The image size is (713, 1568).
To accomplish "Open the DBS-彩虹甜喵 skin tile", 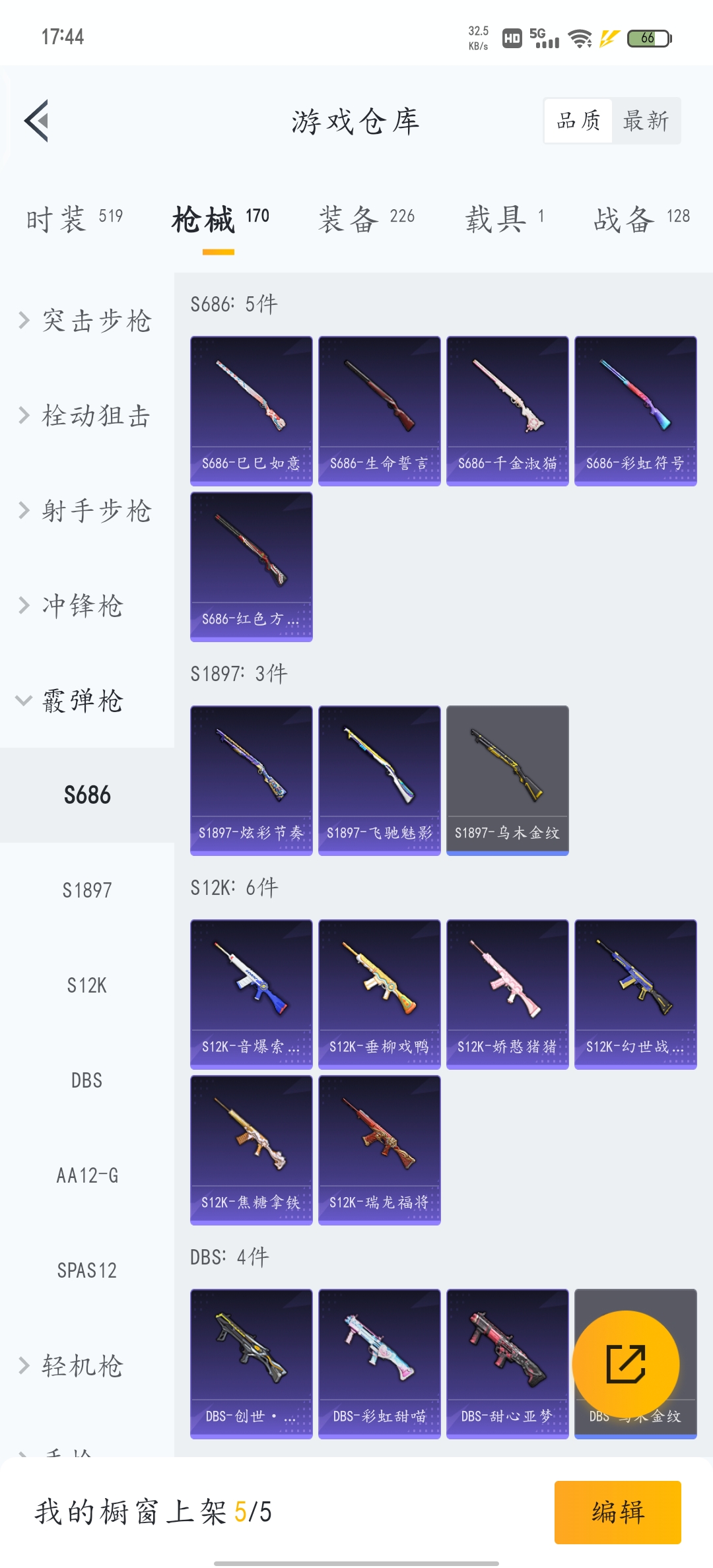I will click(x=380, y=1364).
